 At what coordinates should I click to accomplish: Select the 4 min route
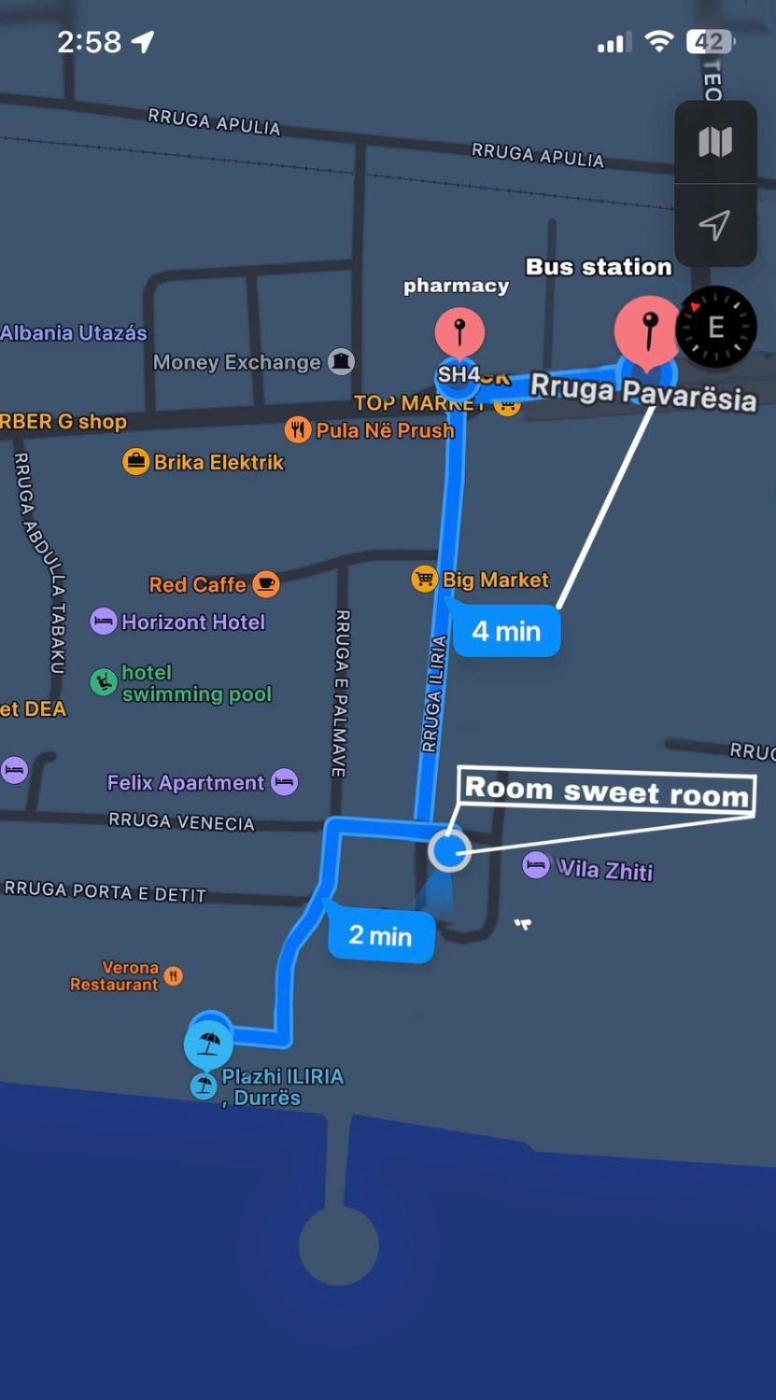pos(506,631)
